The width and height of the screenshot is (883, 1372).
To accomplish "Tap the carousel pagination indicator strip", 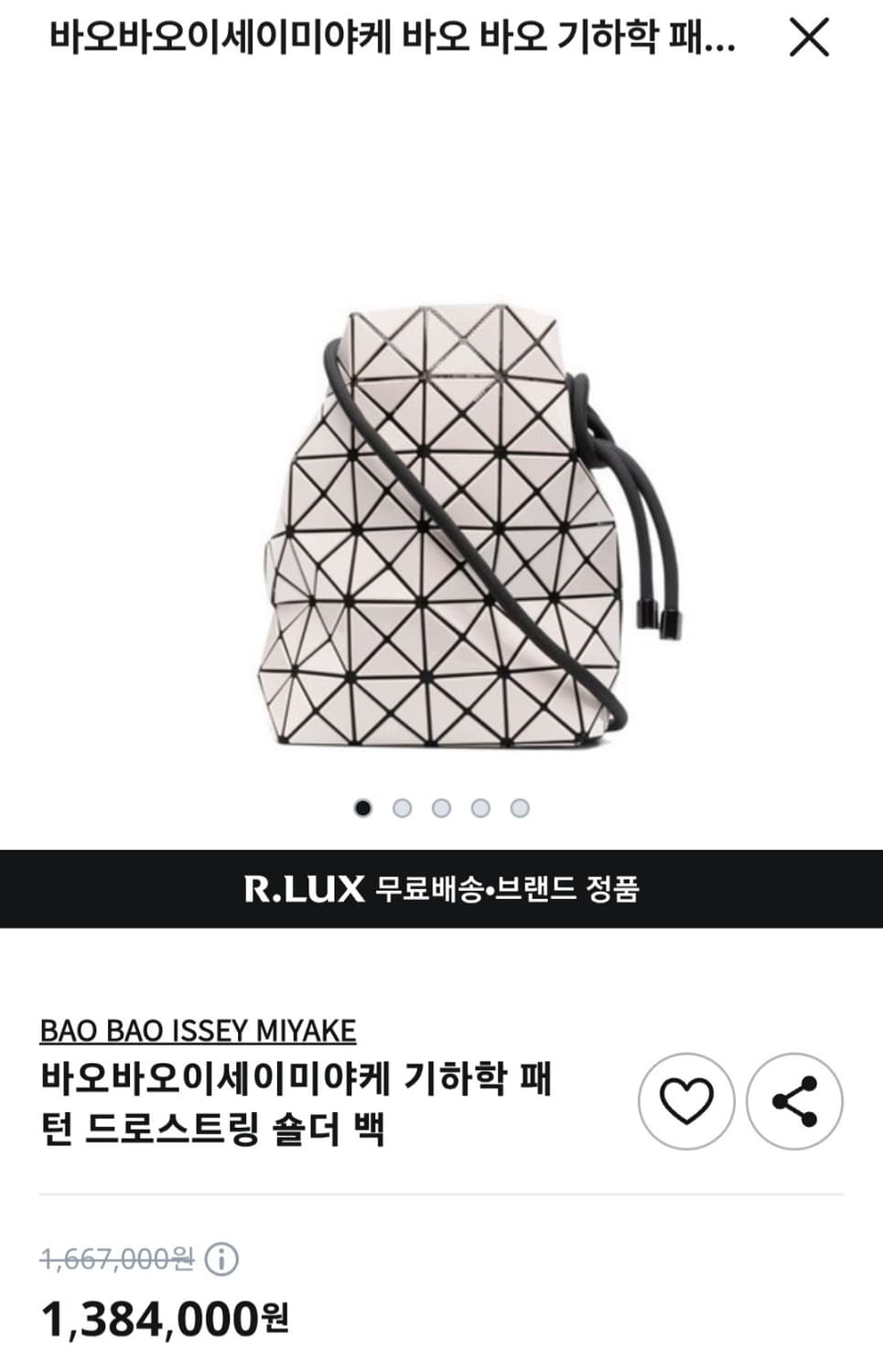I will click(442, 808).
